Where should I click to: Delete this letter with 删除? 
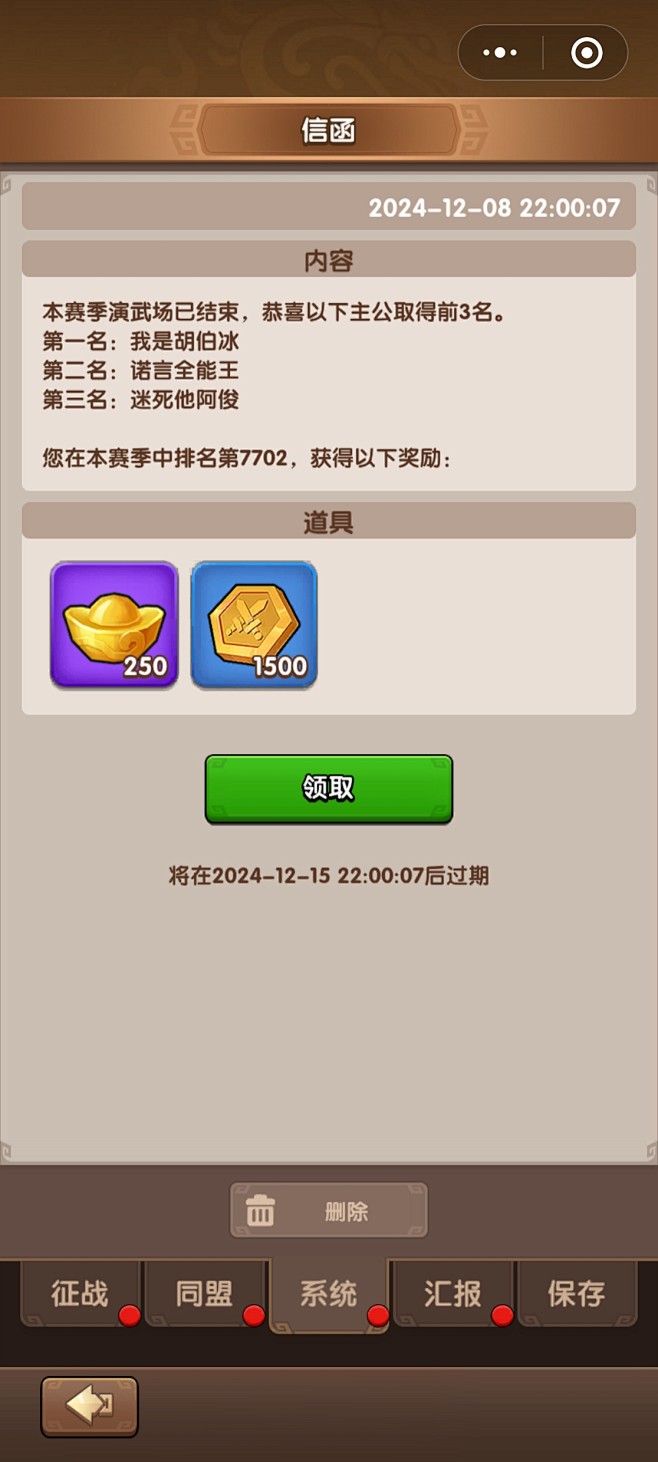[328, 1210]
